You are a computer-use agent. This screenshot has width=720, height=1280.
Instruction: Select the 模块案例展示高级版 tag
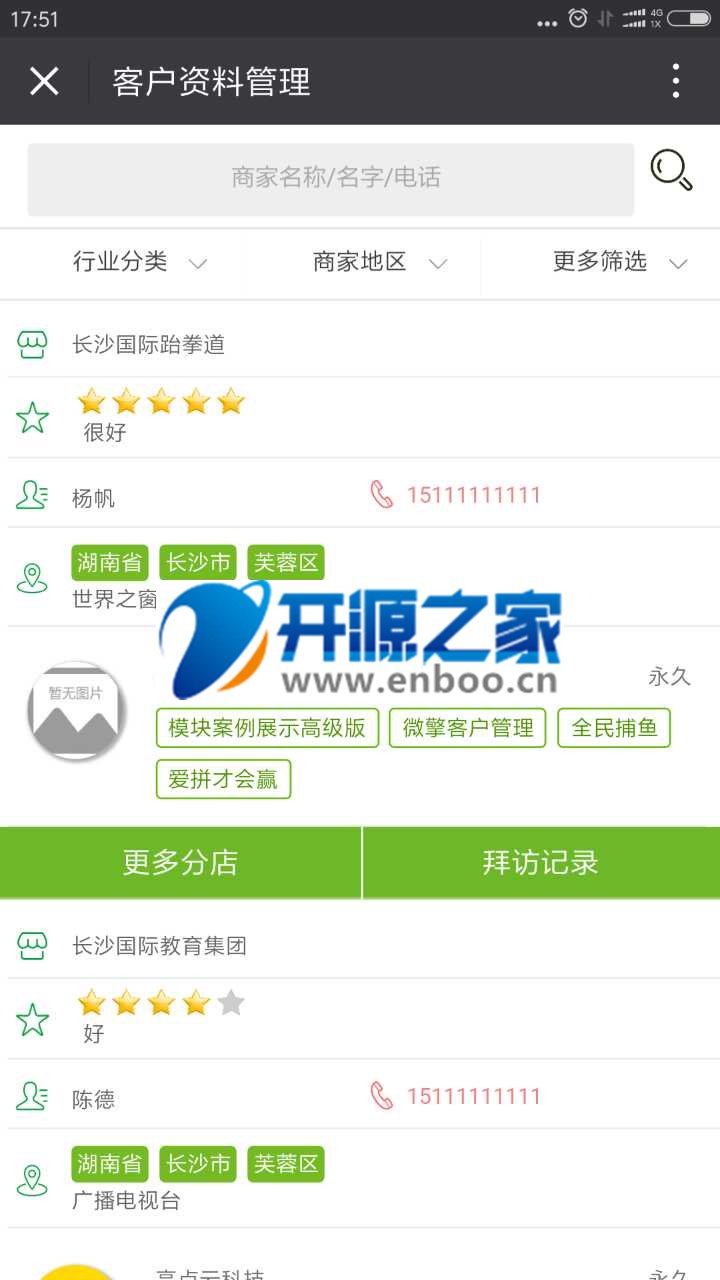point(267,728)
